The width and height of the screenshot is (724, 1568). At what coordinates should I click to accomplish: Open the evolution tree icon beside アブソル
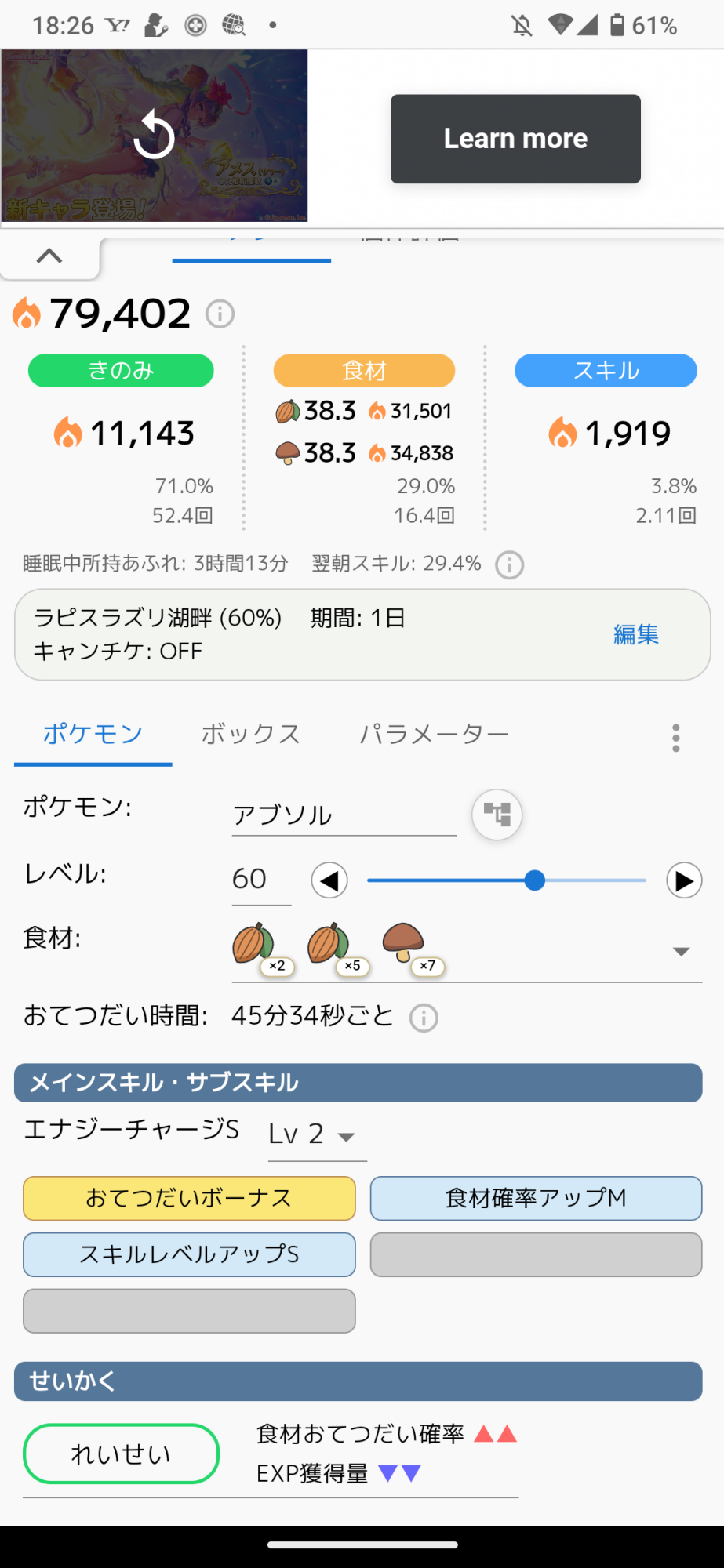pyautogui.click(x=497, y=815)
